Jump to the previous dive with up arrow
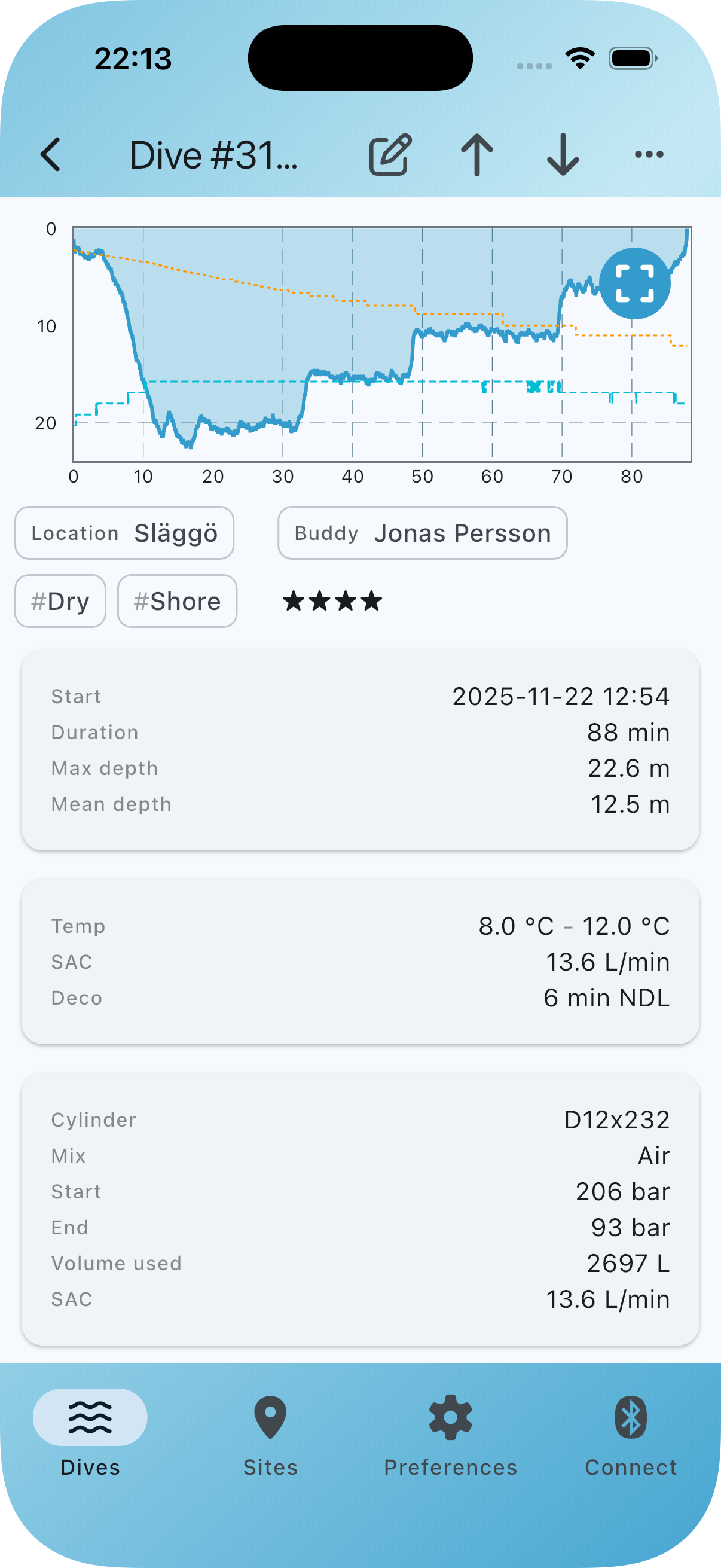This screenshot has height=1568, width=721. point(476,155)
